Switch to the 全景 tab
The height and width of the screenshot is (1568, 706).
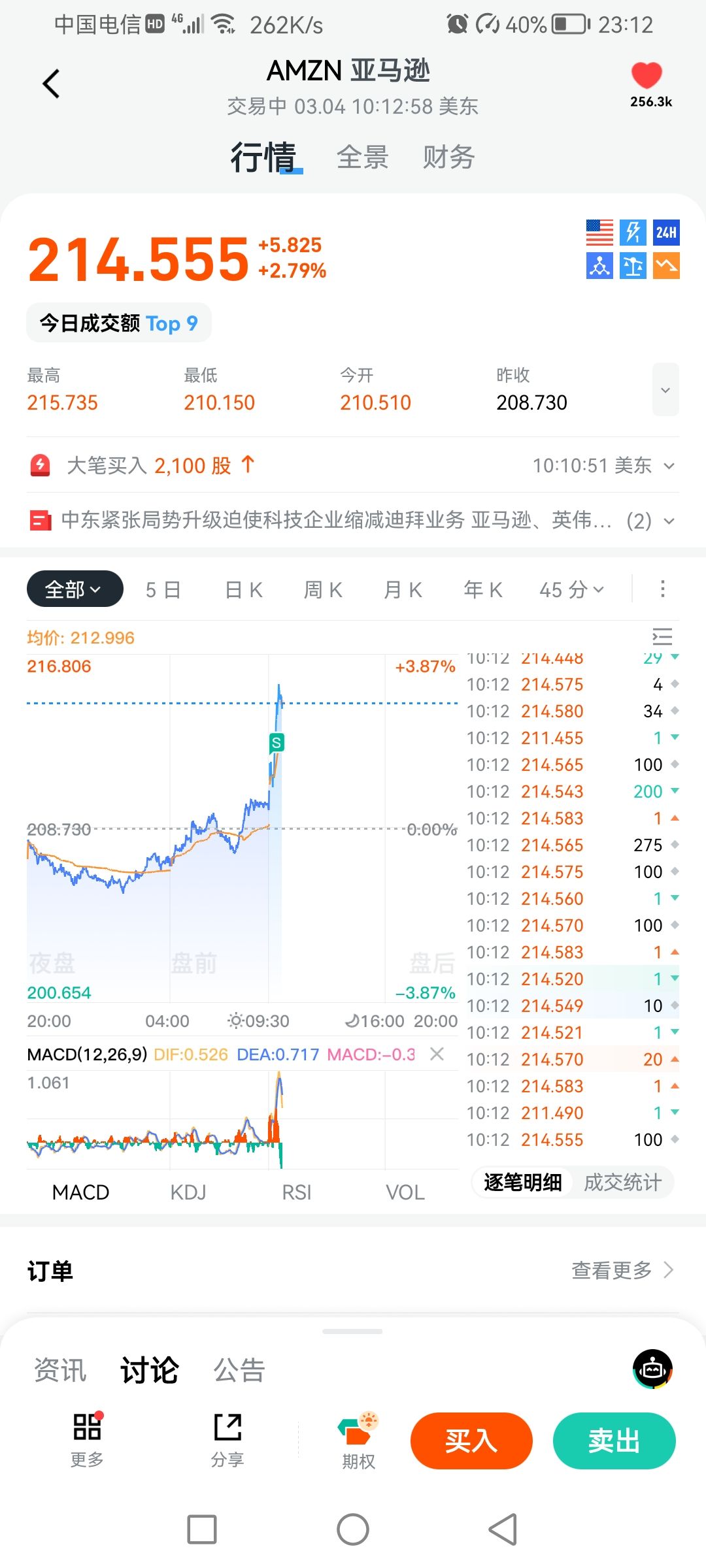(x=362, y=157)
